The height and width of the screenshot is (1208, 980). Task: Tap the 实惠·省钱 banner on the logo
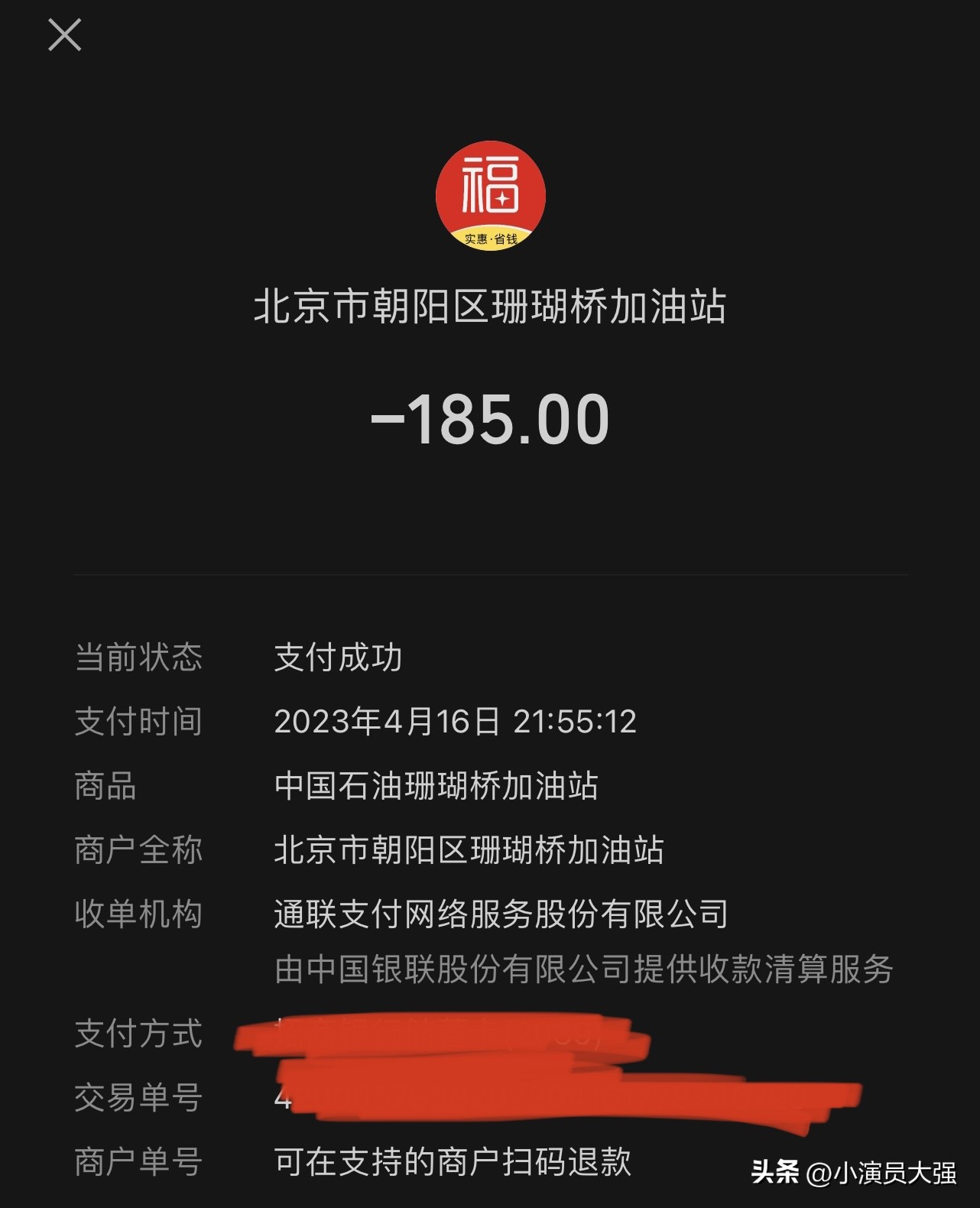(489, 238)
